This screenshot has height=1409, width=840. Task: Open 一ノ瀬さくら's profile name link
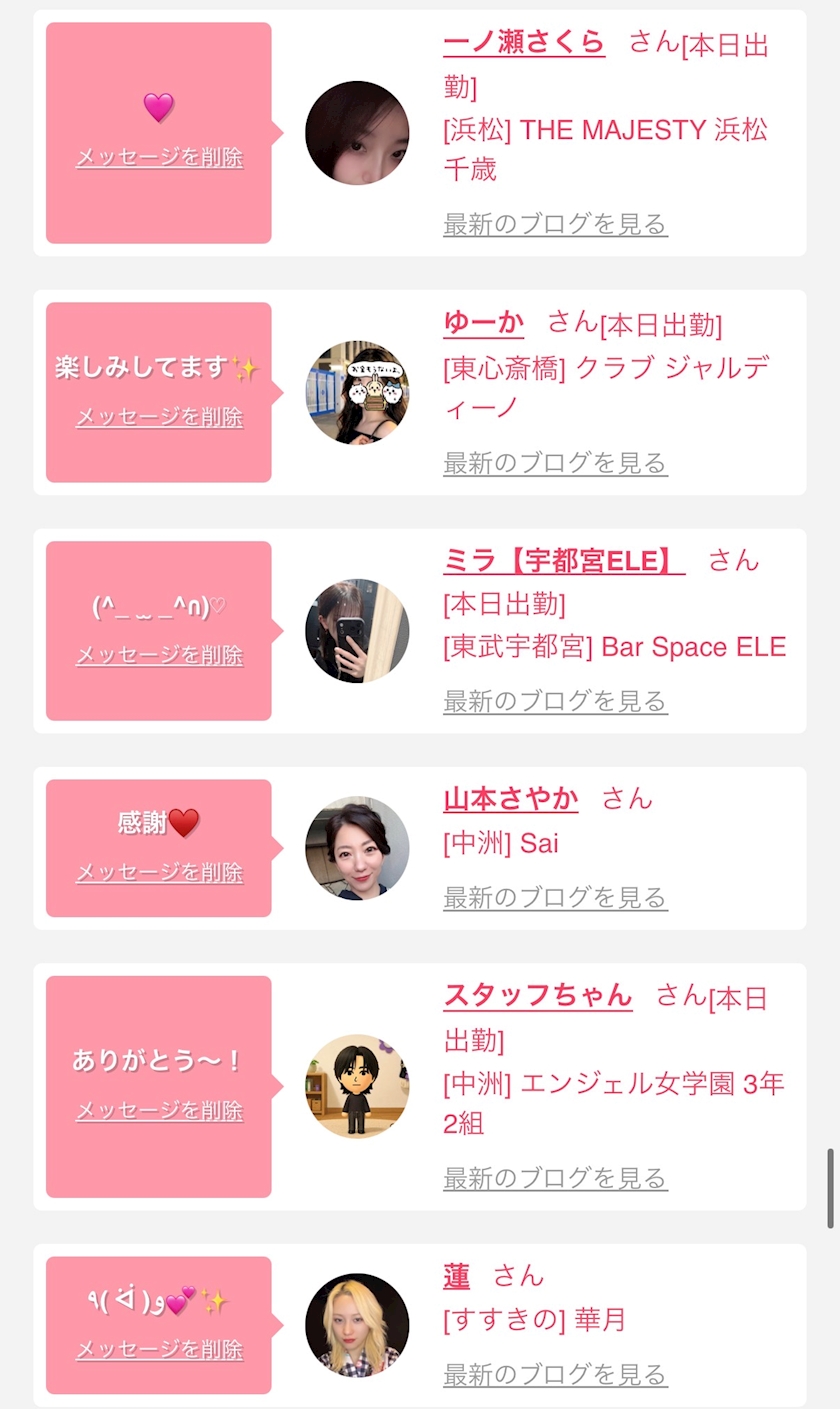click(x=524, y=42)
